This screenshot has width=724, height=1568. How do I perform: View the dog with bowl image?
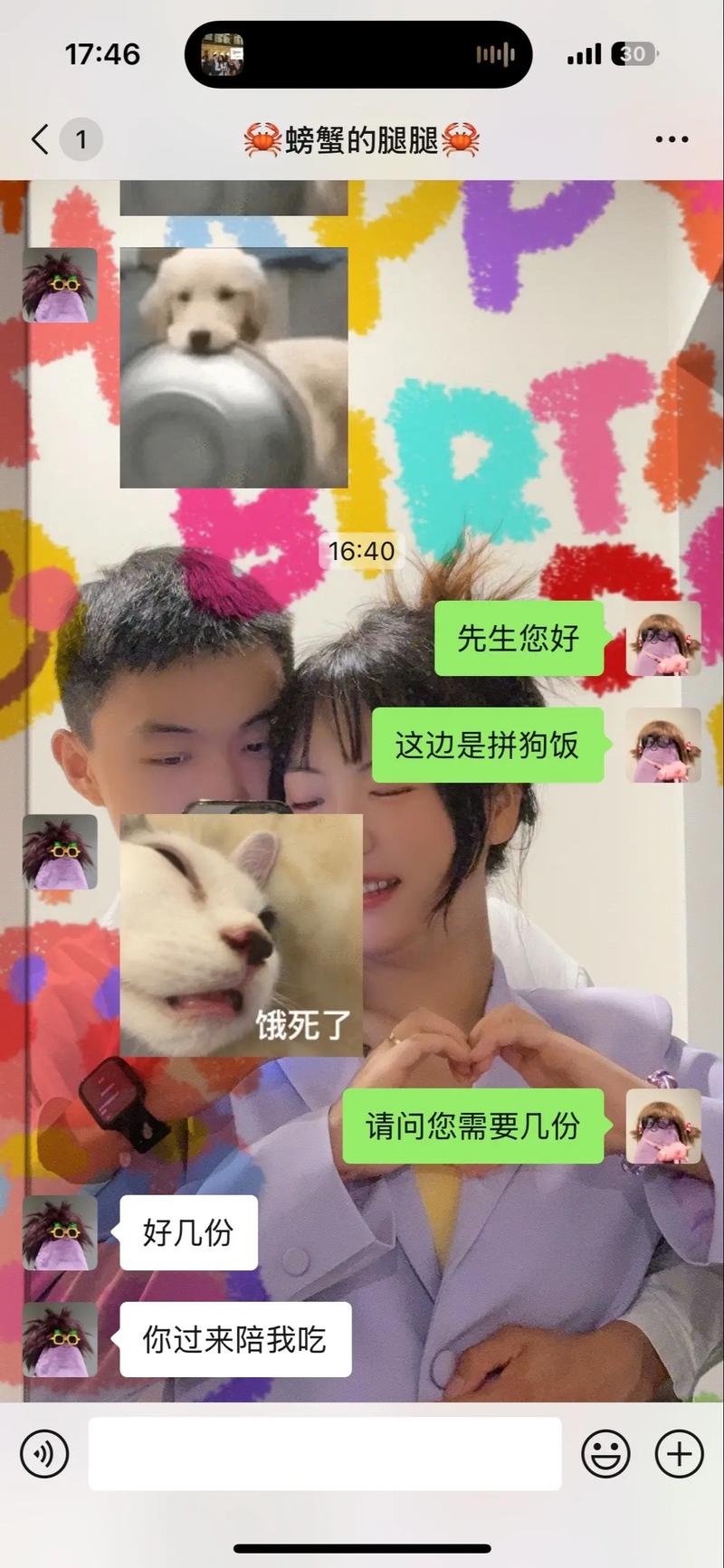(x=233, y=367)
